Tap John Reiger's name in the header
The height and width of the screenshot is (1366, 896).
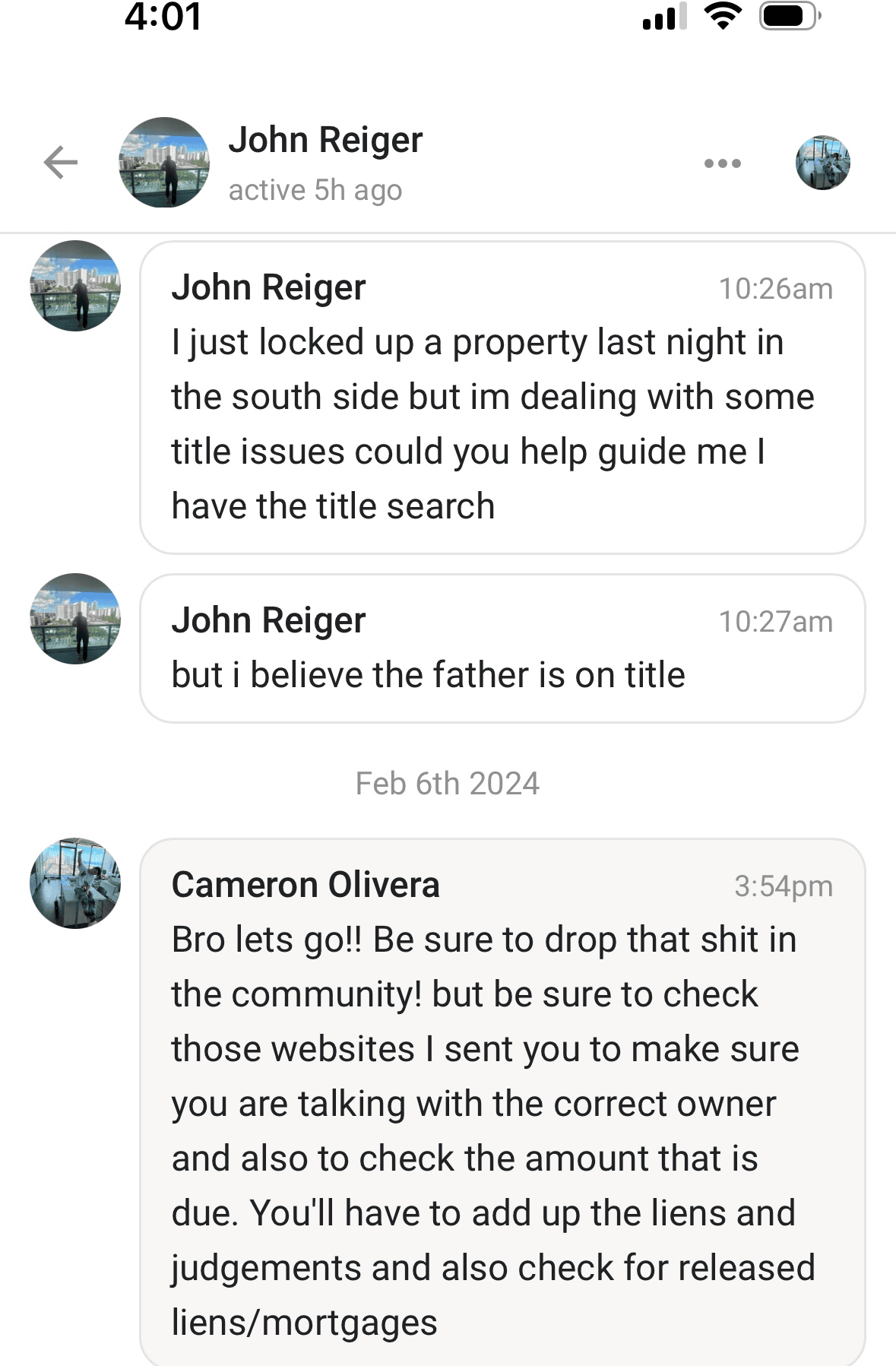coord(325,141)
